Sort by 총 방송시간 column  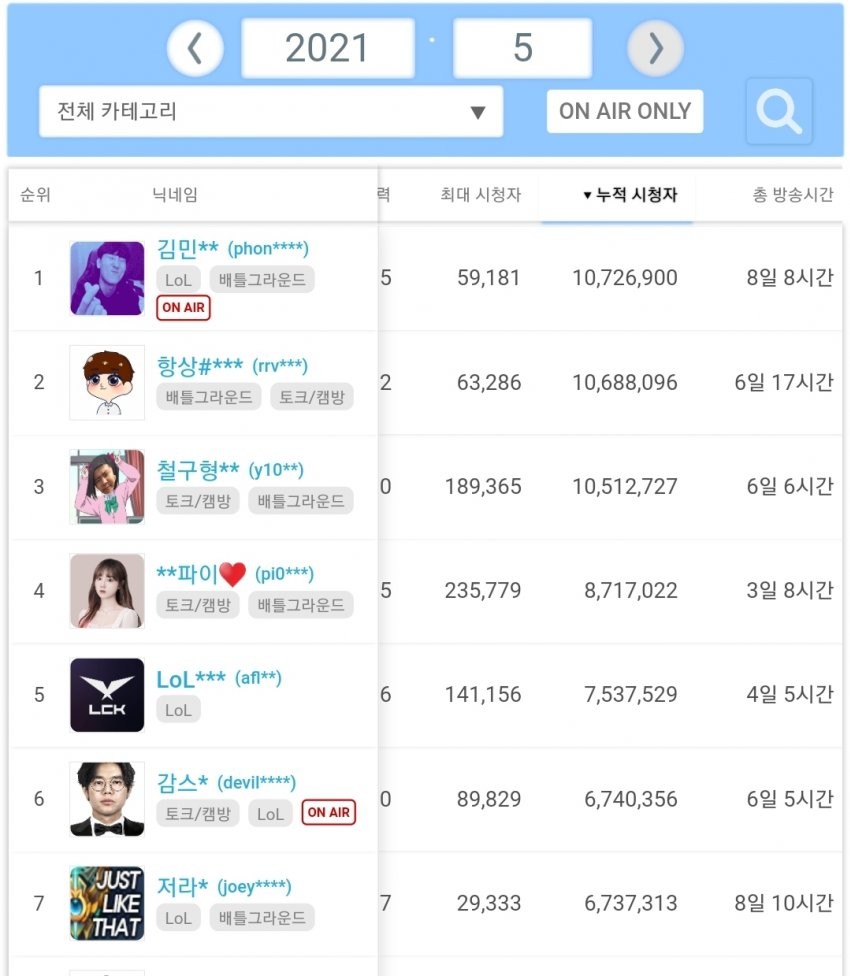(792, 195)
